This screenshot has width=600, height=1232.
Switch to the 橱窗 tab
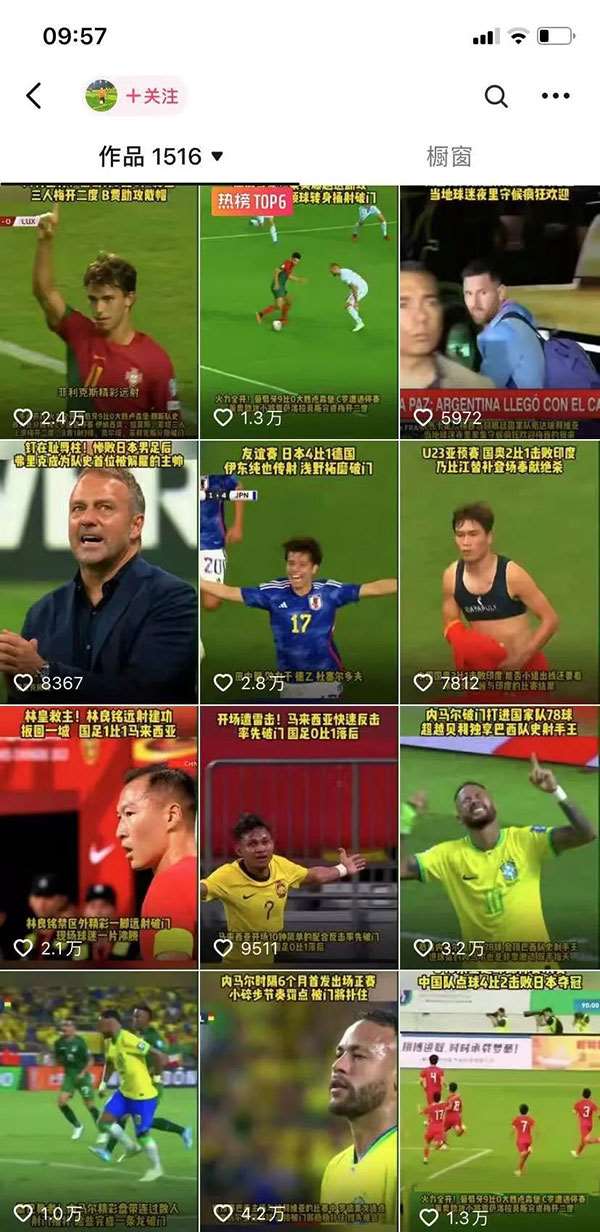pos(448,157)
